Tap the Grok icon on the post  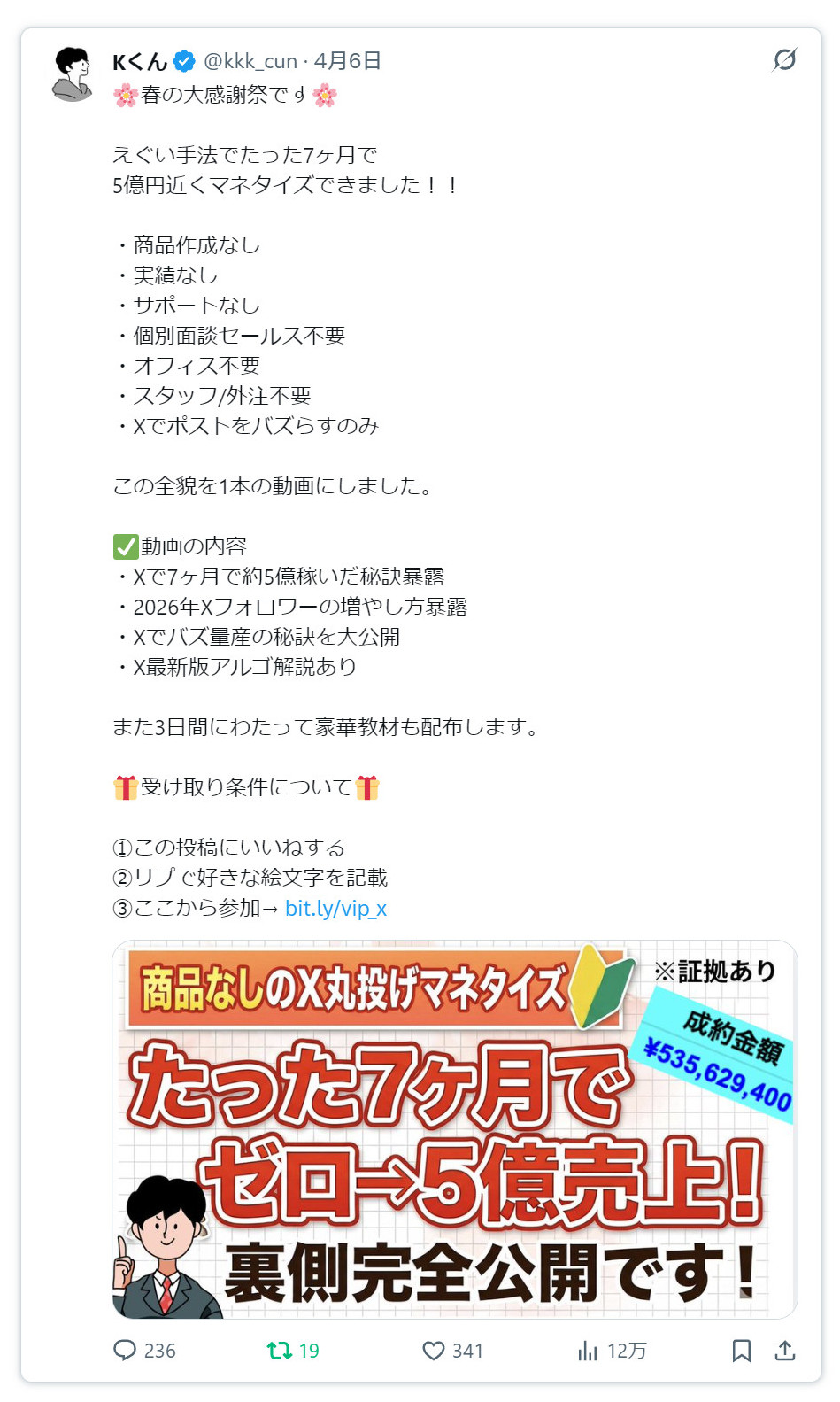pyautogui.click(x=784, y=59)
